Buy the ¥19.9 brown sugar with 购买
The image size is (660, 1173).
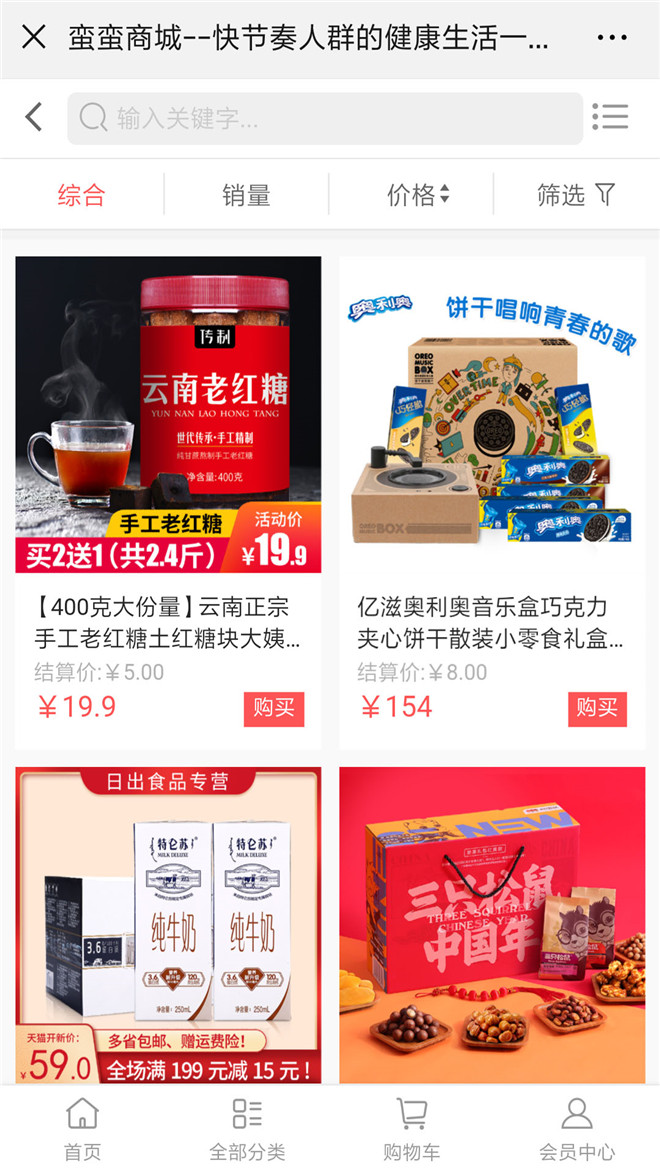pyautogui.click(x=274, y=708)
